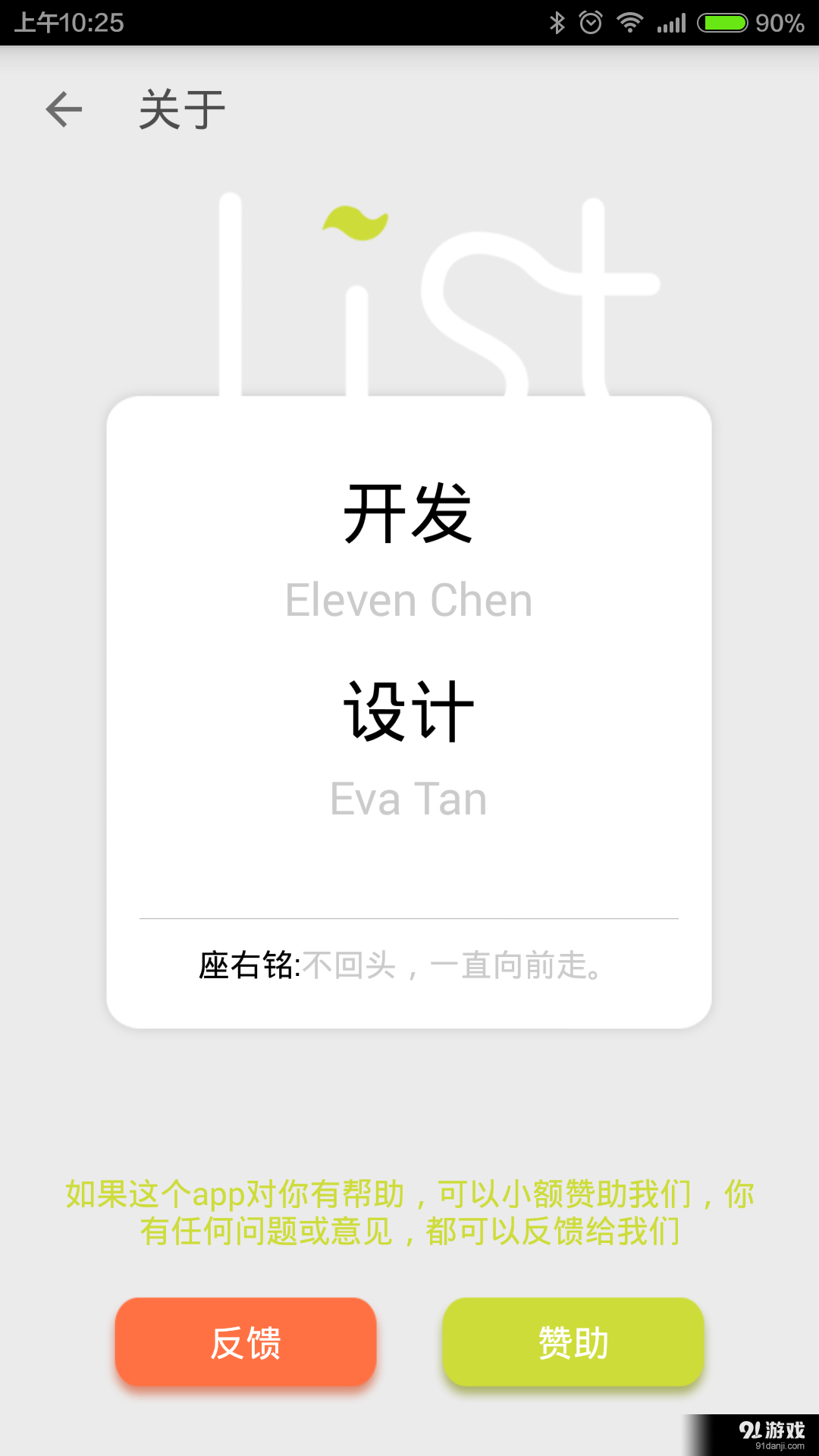Tap the clock showing 上午10:25
The height and width of the screenshot is (1456, 819).
pyautogui.click(x=68, y=23)
